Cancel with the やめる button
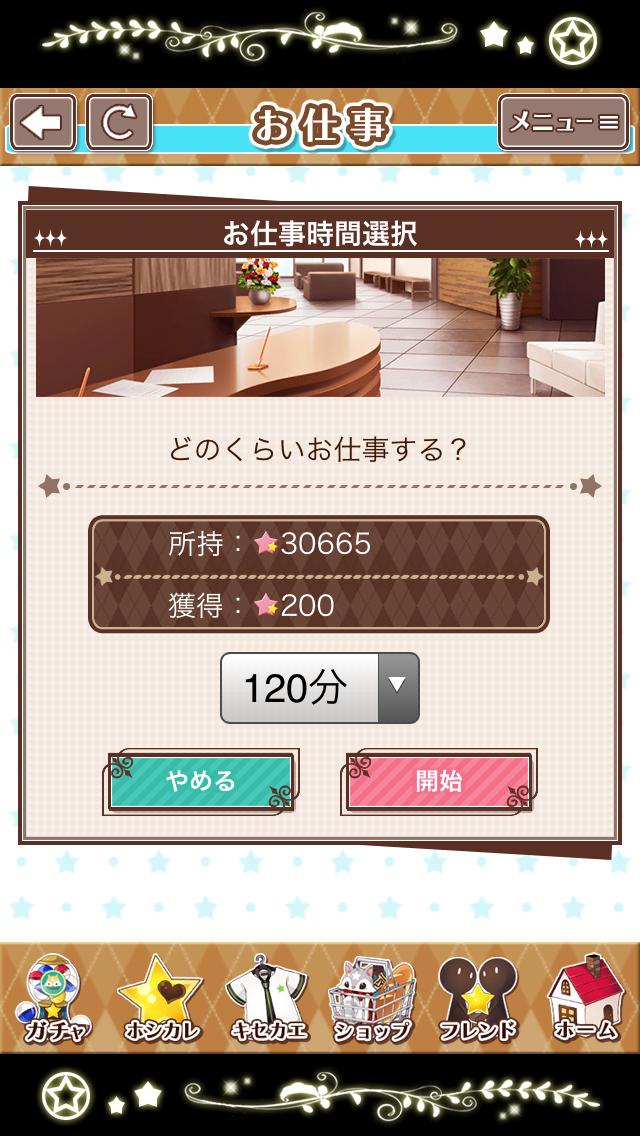 [x=201, y=781]
